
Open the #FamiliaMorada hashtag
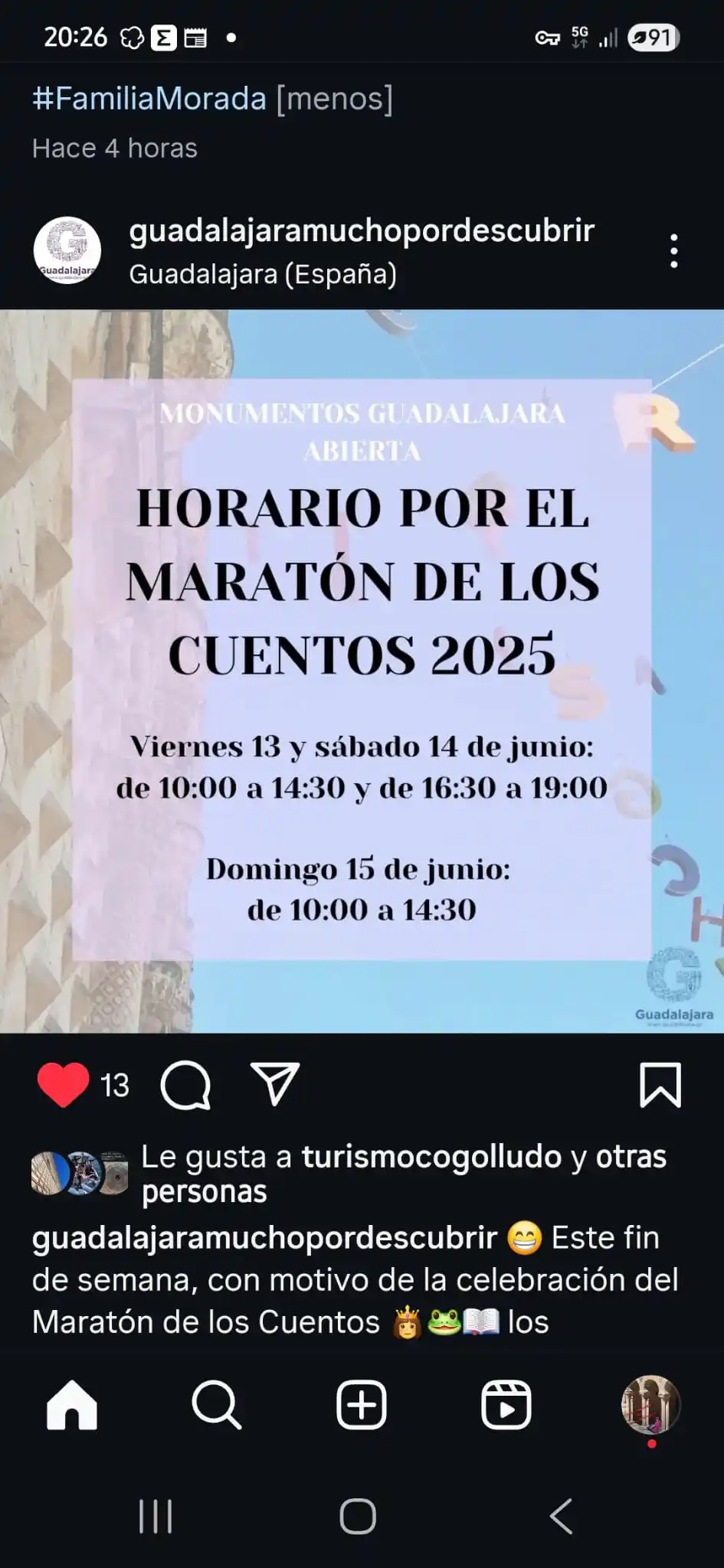149,99
